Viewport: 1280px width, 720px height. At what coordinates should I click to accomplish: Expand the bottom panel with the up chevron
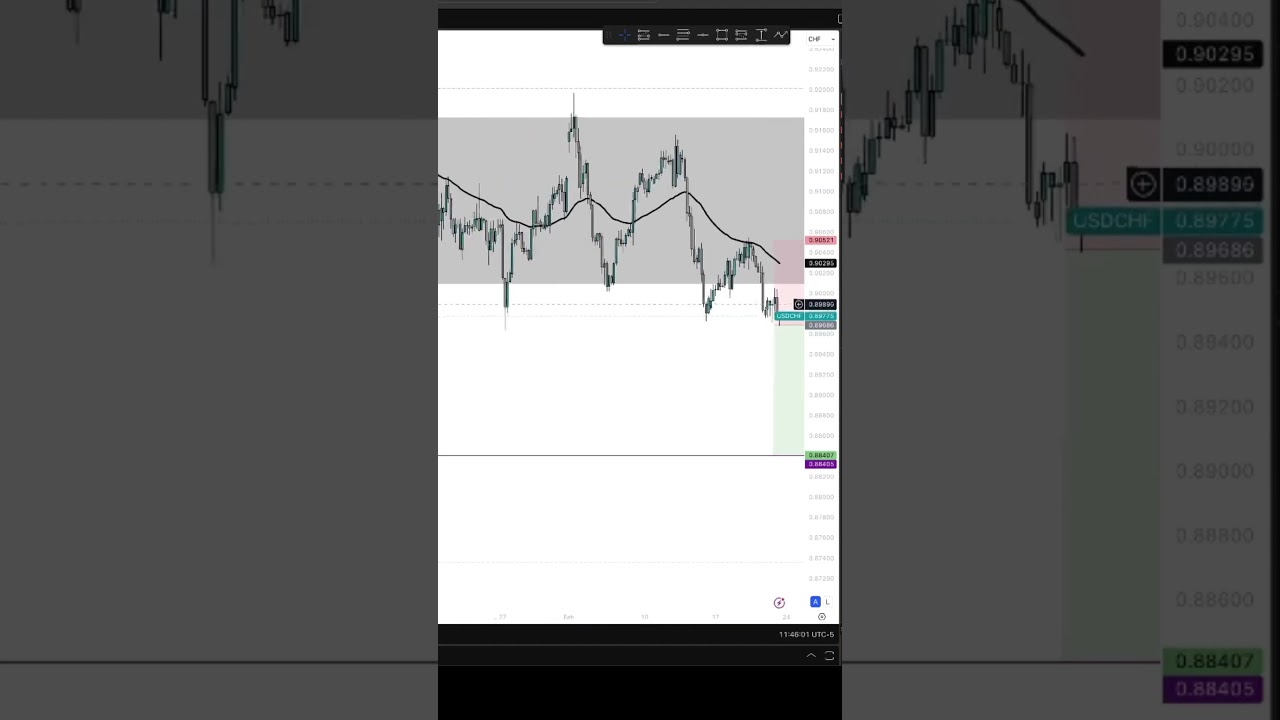[x=811, y=656]
